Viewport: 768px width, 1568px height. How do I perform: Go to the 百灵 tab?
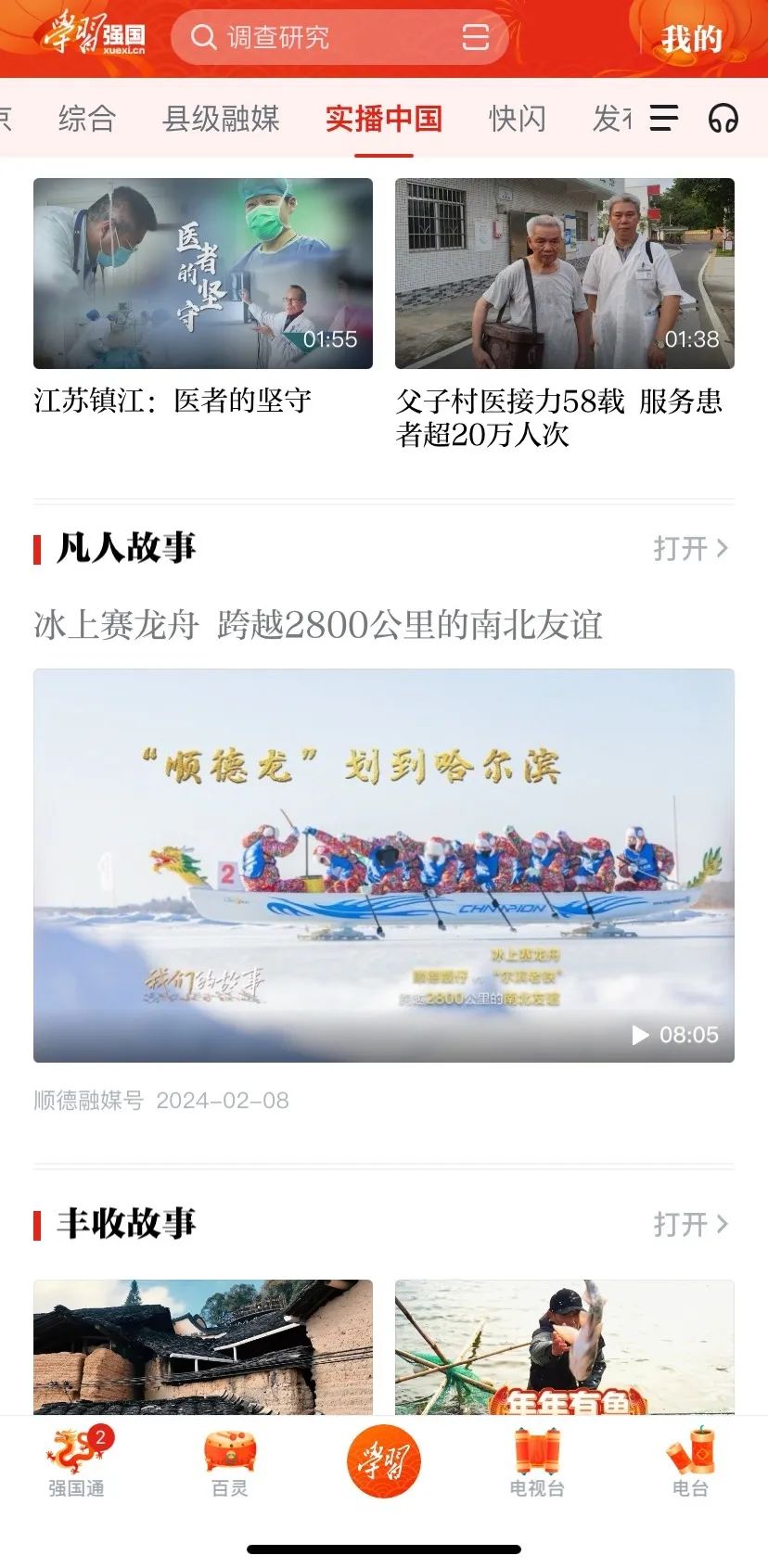click(230, 1462)
